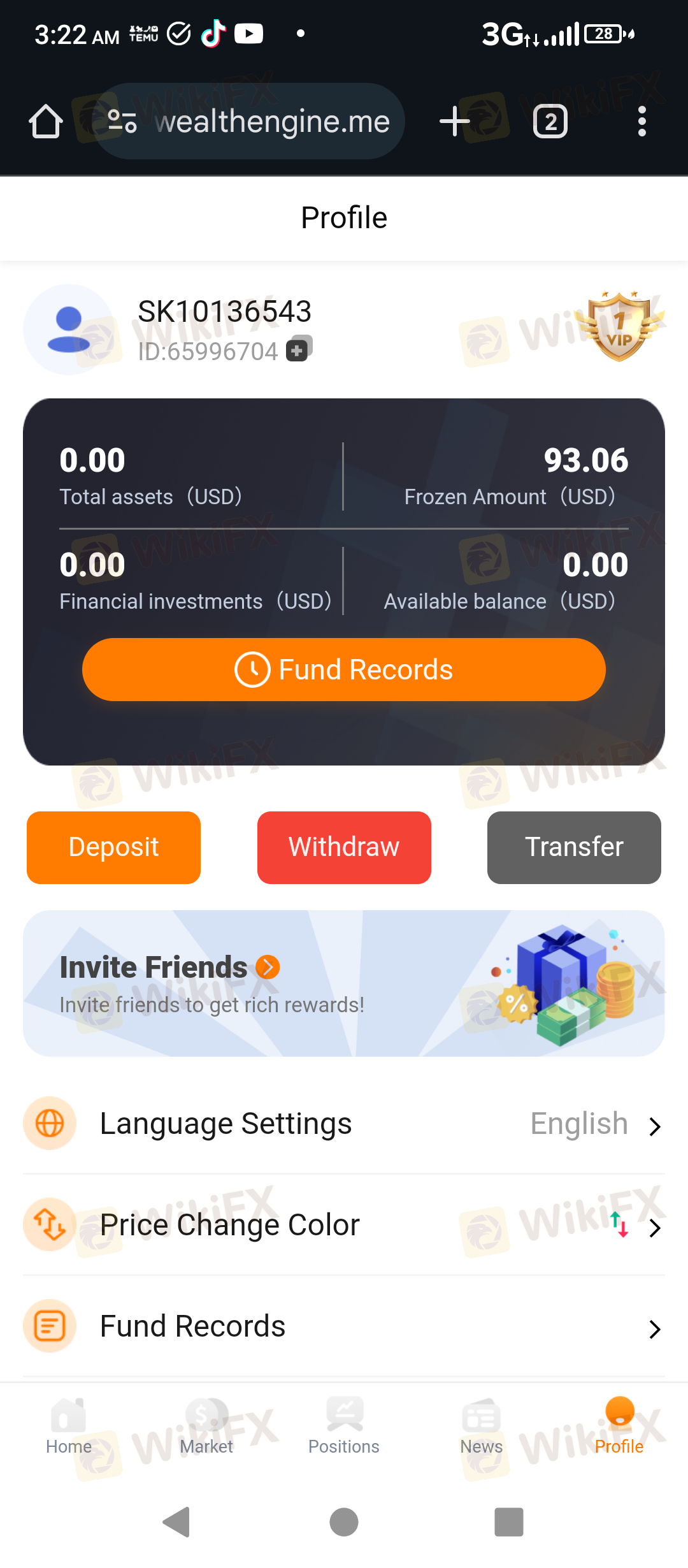Screen dimensions: 688x1568
Task: Open the tab switcher showing 2 tabs
Action: click(x=550, y=121)
